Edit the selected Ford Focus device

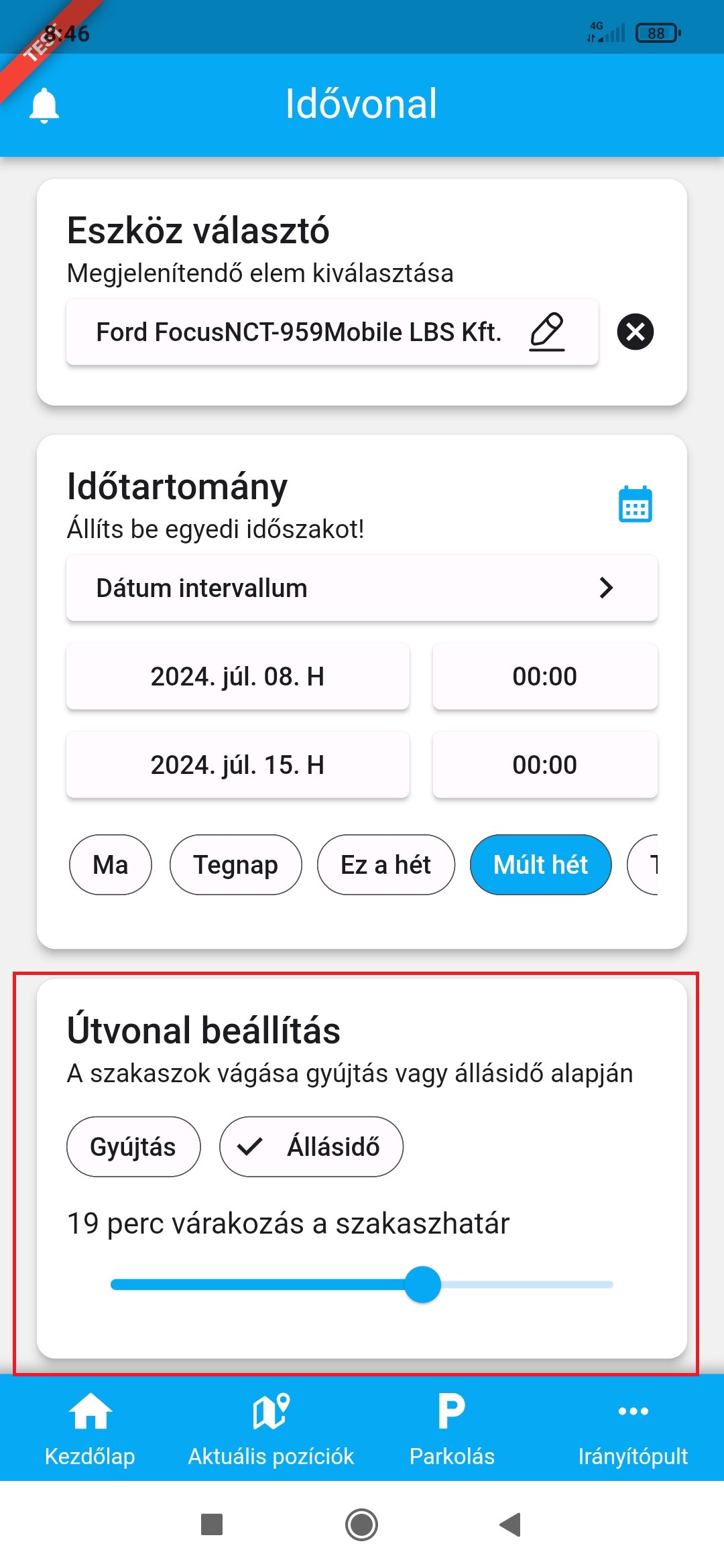point(546,332)
